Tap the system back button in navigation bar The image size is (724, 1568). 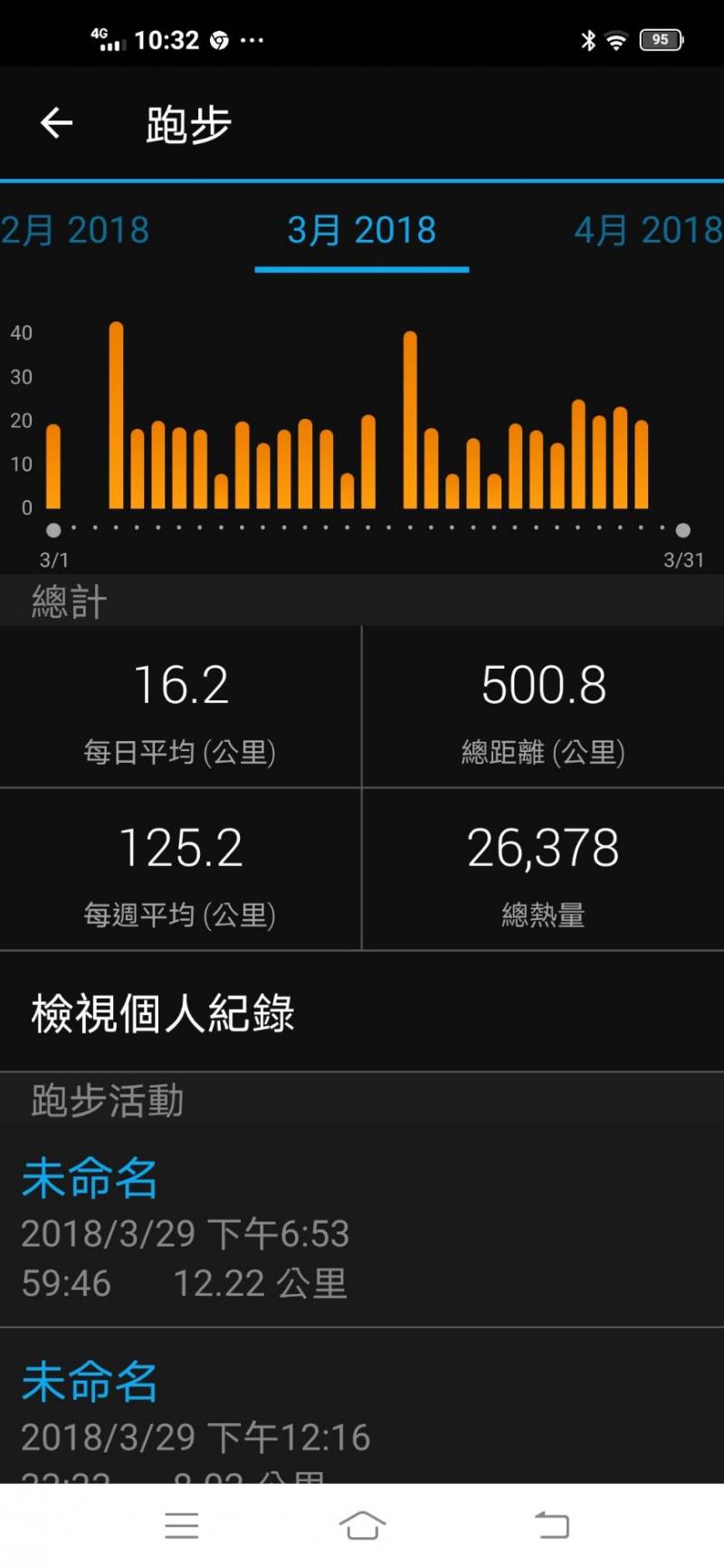pyautogui.click(x=552, y=1525)
